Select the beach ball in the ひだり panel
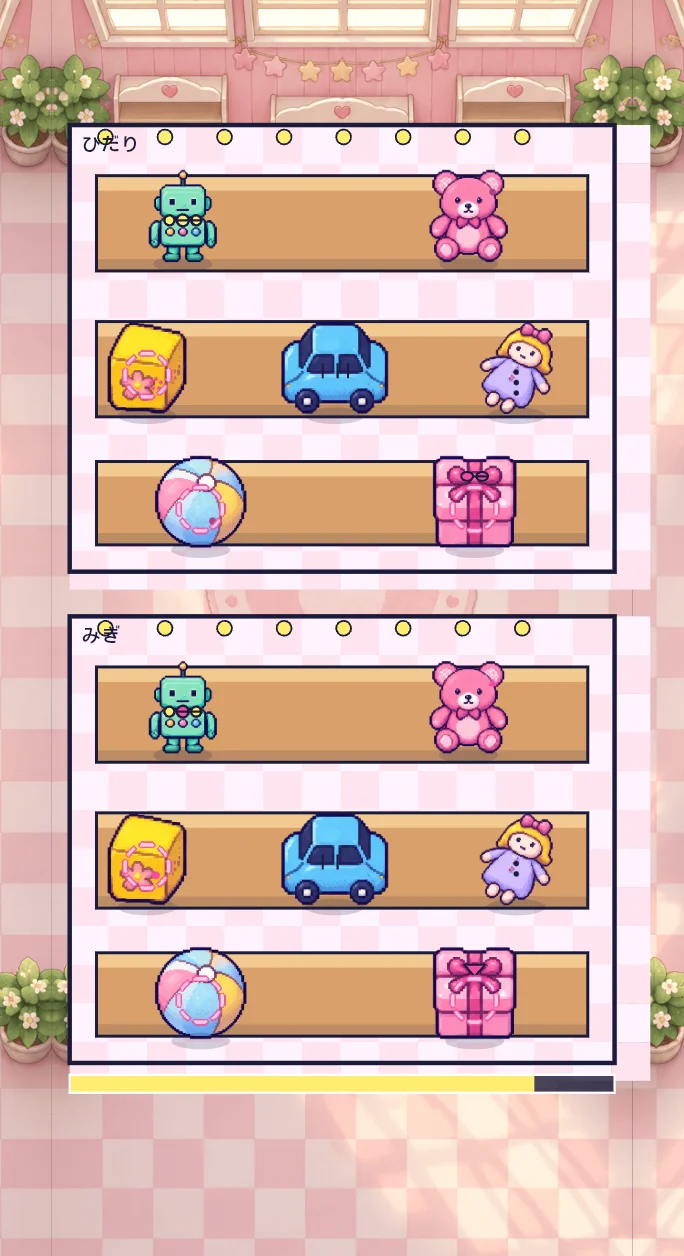This screenshot has width=684, height=1256. pyautogui.click(x=200, y=502)
